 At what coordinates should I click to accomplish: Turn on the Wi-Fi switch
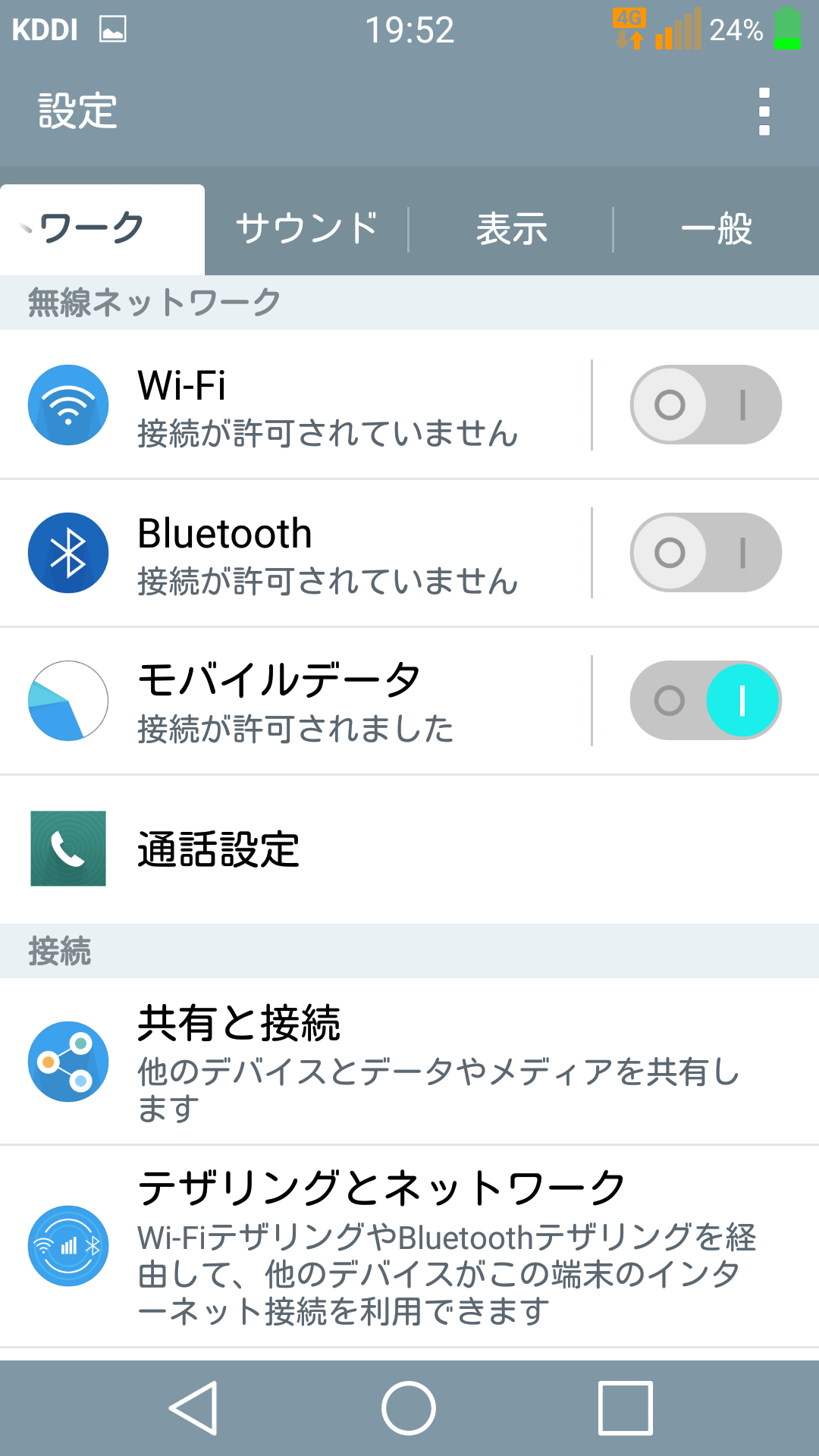pos(706,405)
